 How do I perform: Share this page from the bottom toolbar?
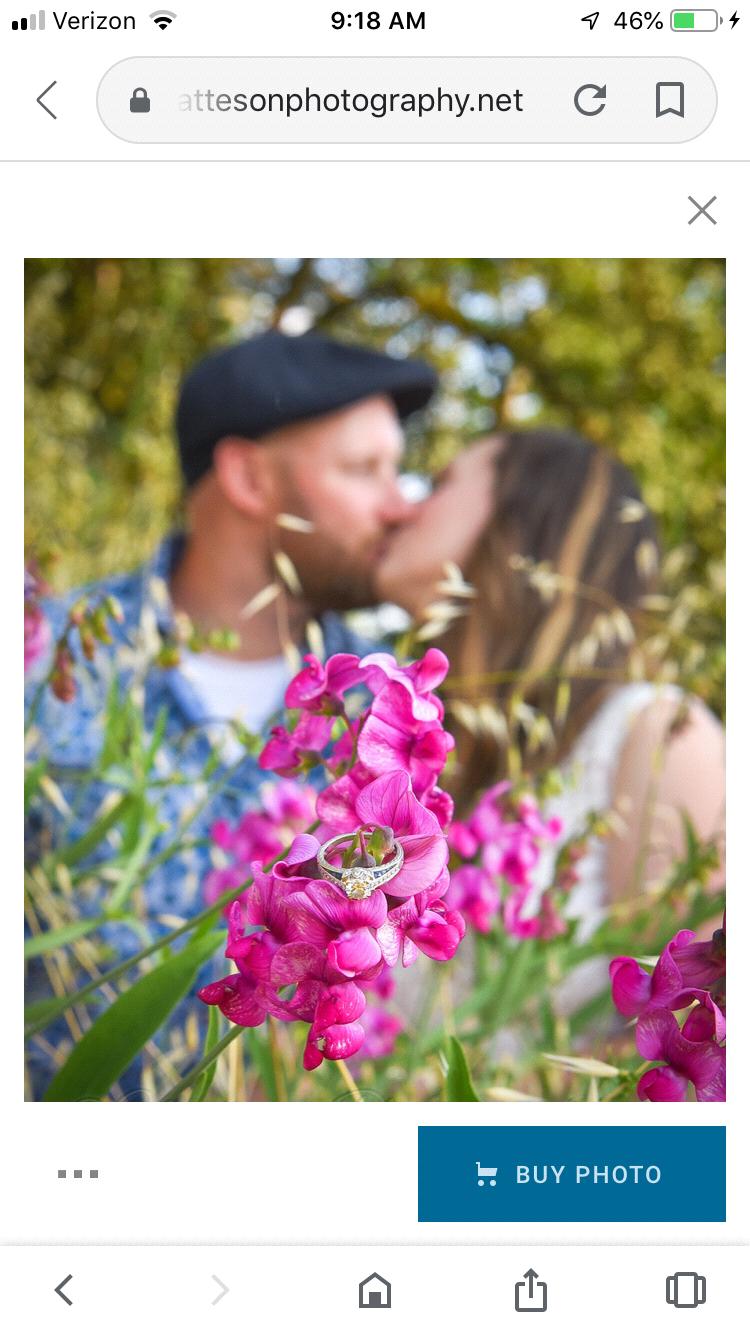531,1290
